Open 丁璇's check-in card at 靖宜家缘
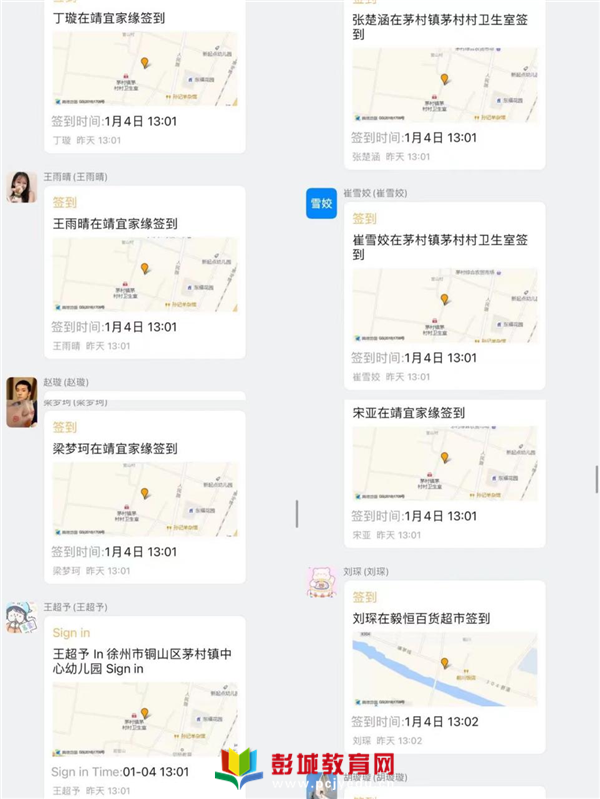The width and height of the screenshot is (600, 799). point(145,75)
